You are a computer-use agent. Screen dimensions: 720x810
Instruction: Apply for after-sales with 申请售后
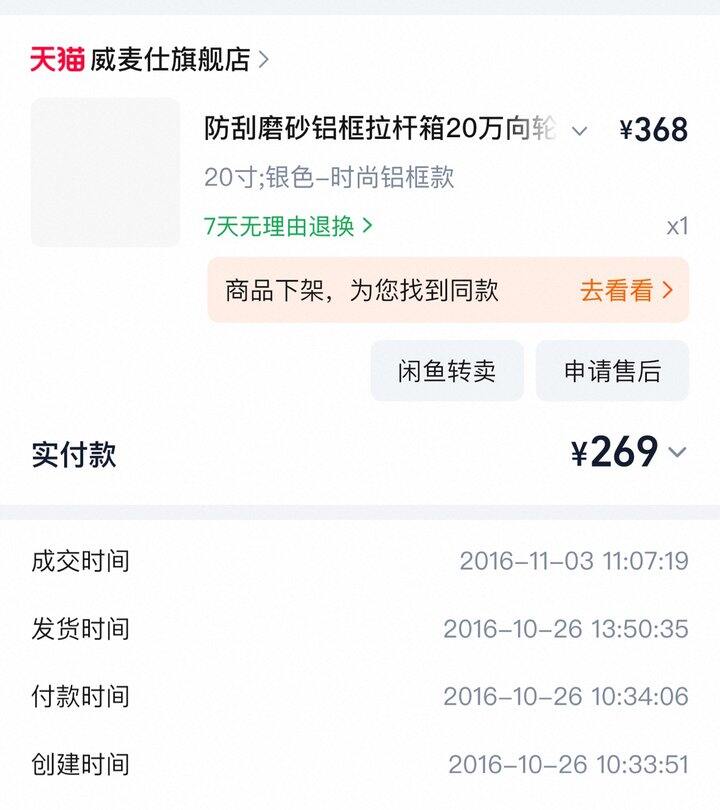[612, 371]
